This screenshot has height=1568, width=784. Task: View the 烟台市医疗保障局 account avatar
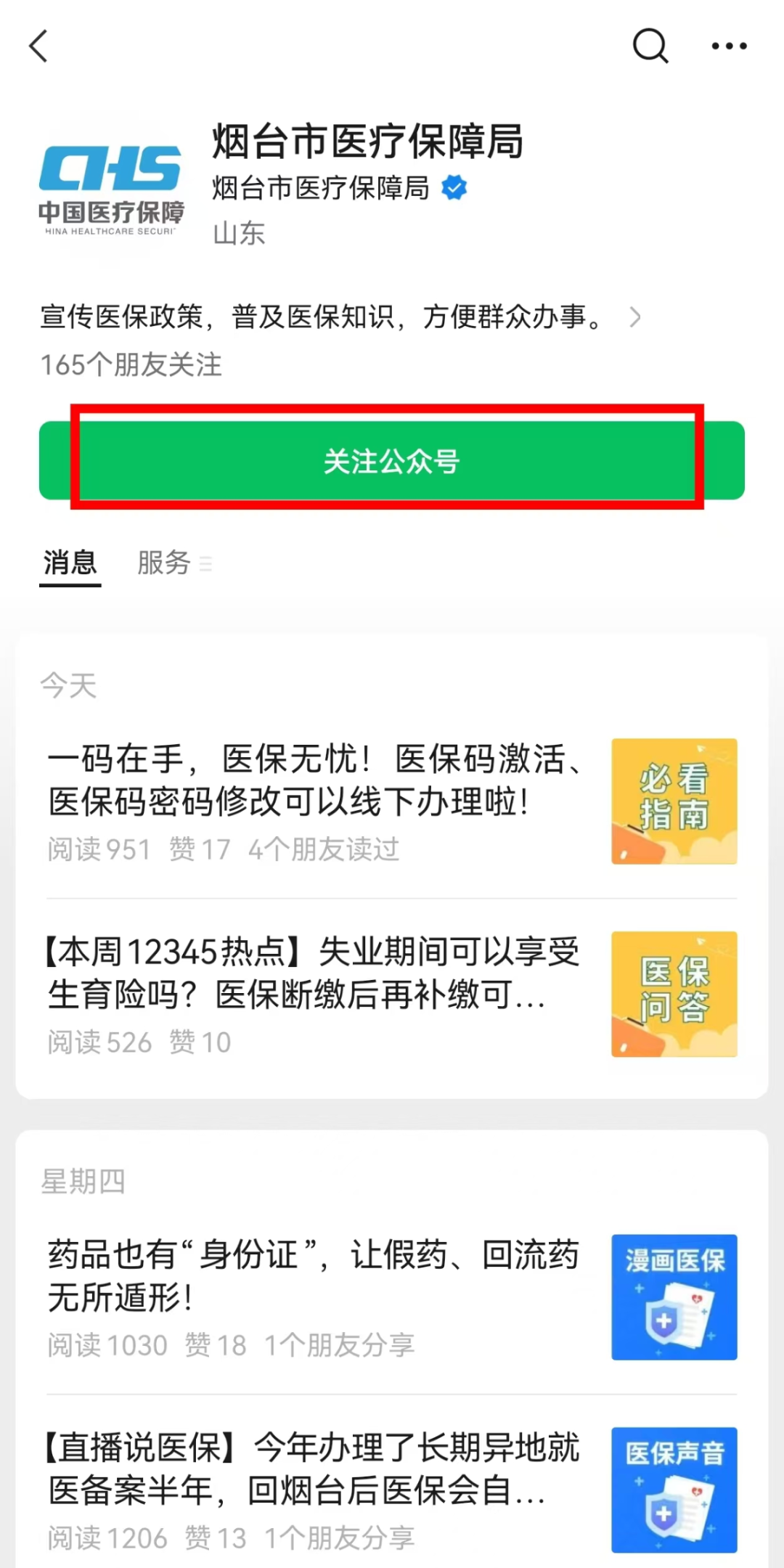[110, 188]
